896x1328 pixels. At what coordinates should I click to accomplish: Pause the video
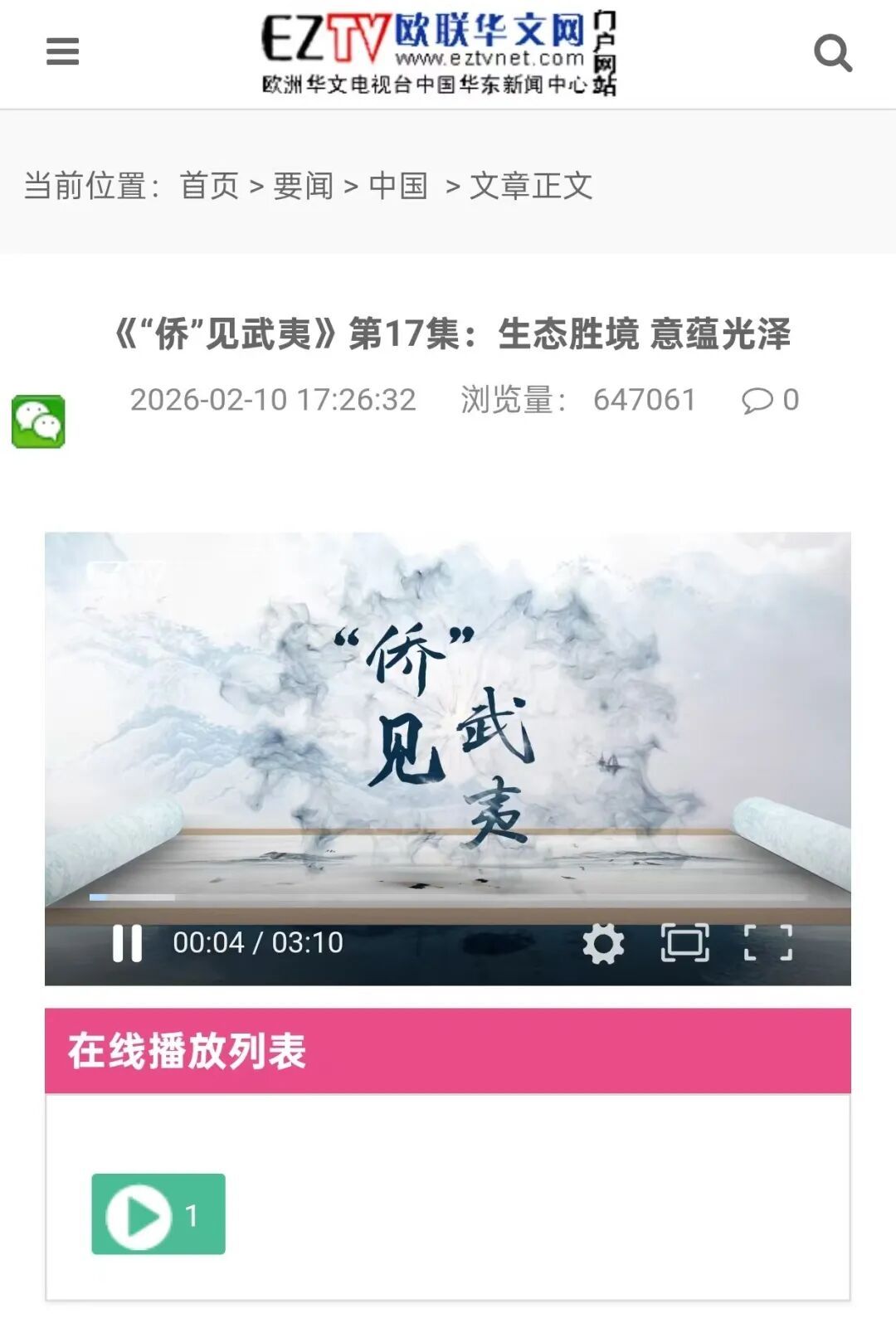click(x=127, y=943)
